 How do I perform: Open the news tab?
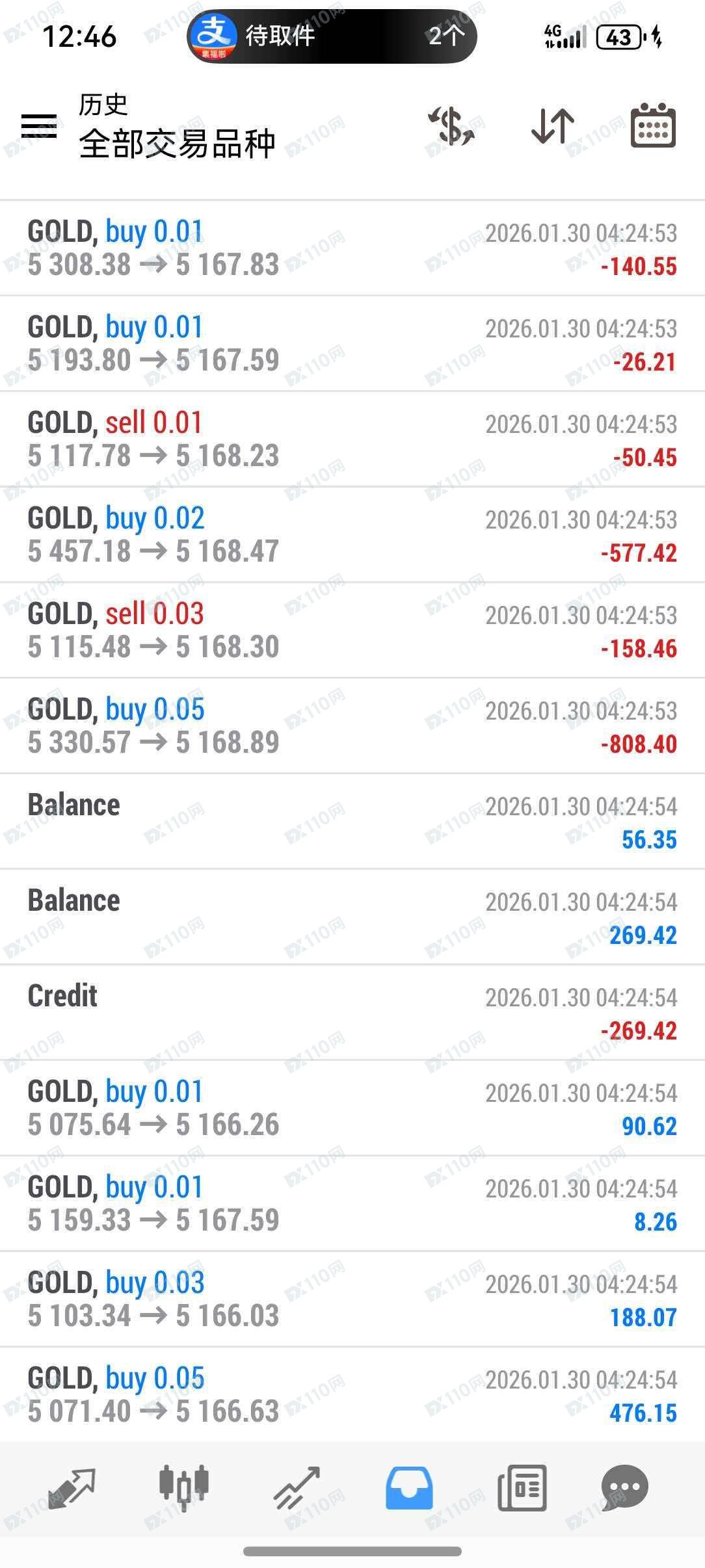(x=522, y=1487)
